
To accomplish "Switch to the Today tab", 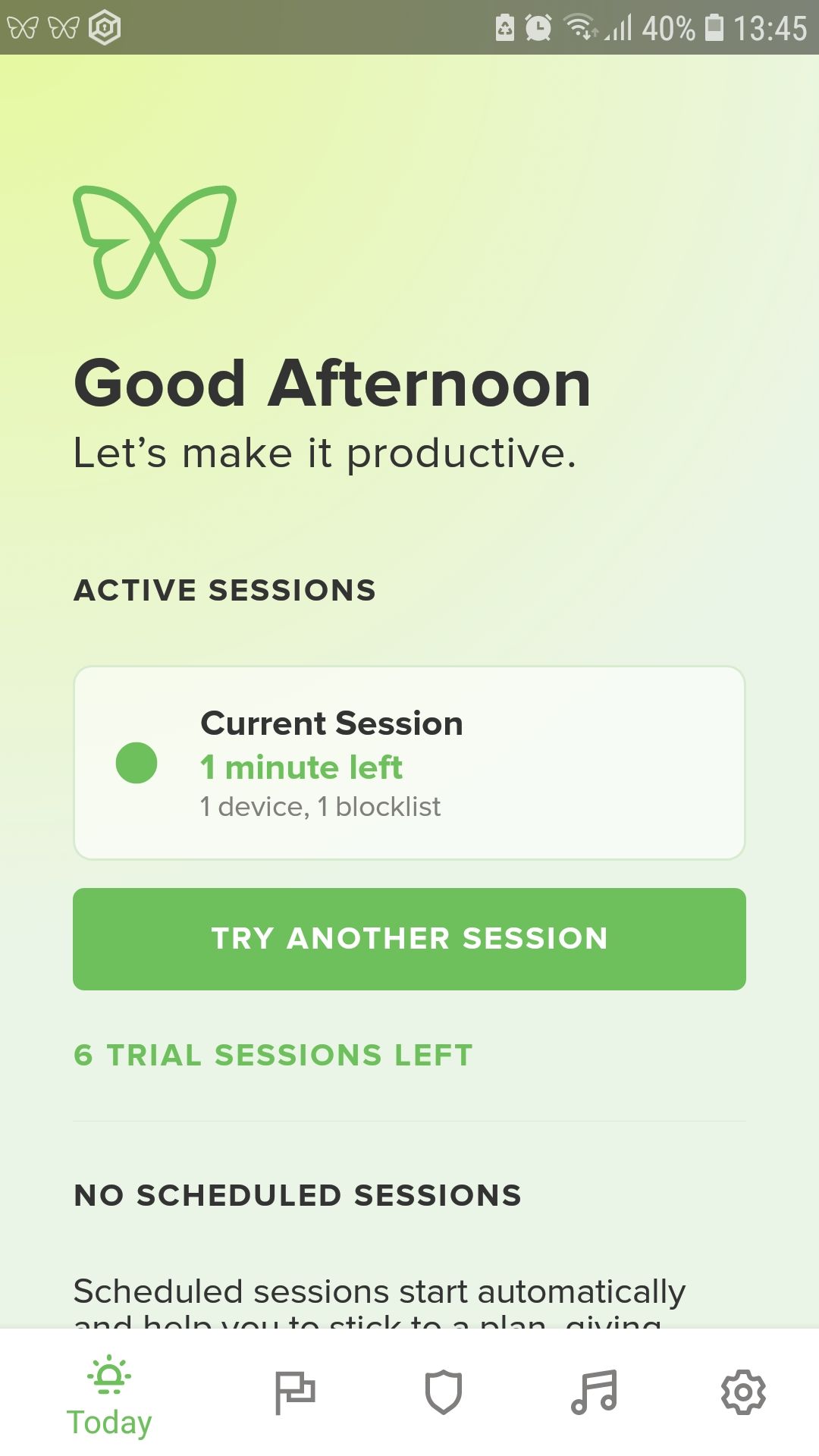I will click(x=109, y=1397).
